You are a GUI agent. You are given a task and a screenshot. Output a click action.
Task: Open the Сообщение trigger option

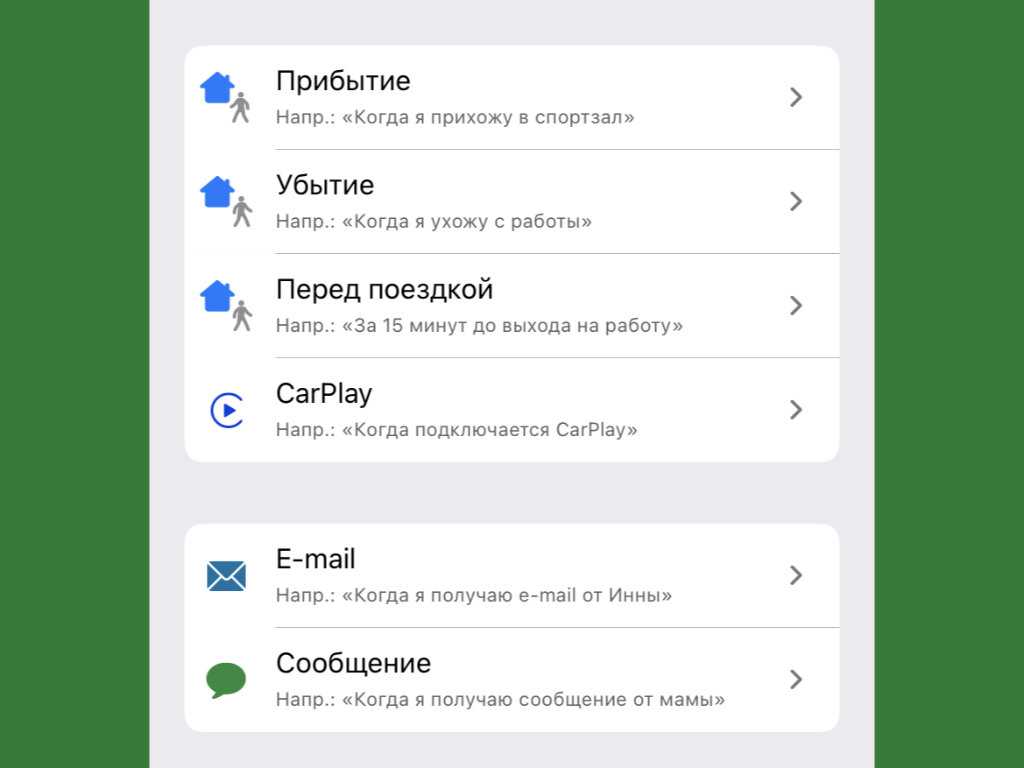tap(511, 680)
